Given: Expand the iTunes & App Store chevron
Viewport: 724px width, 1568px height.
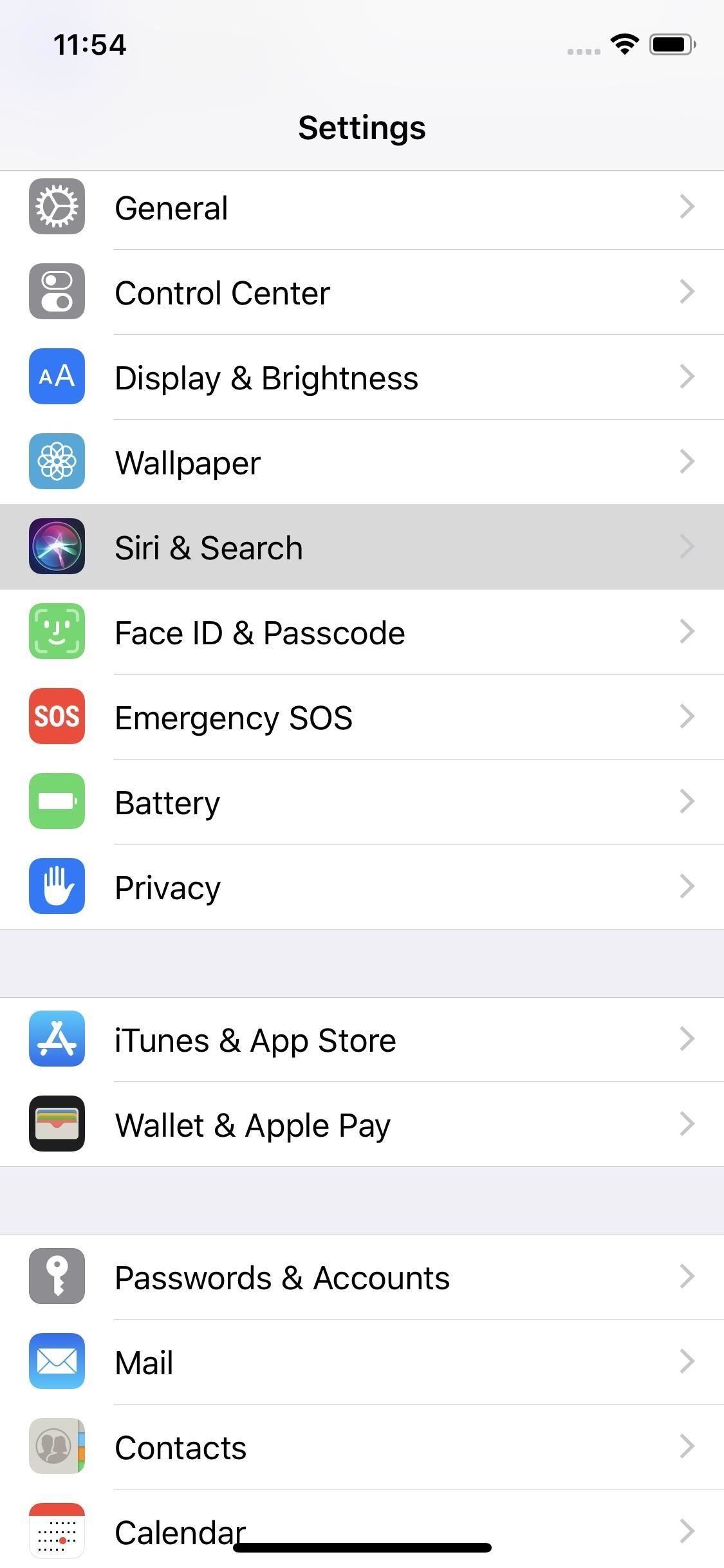Looking at the screenshot, I should click(688, 1039).
